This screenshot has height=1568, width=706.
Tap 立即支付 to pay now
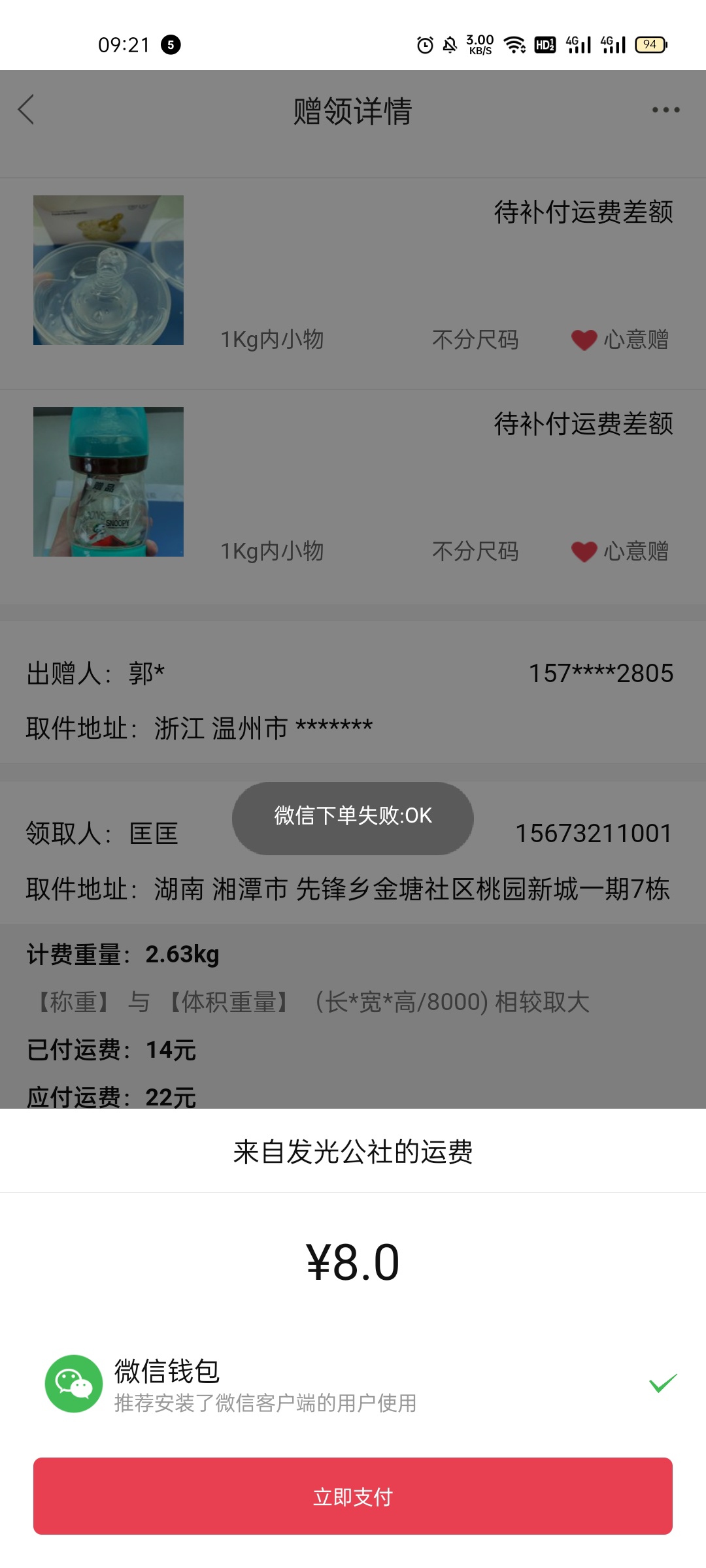pos(353,1496)
